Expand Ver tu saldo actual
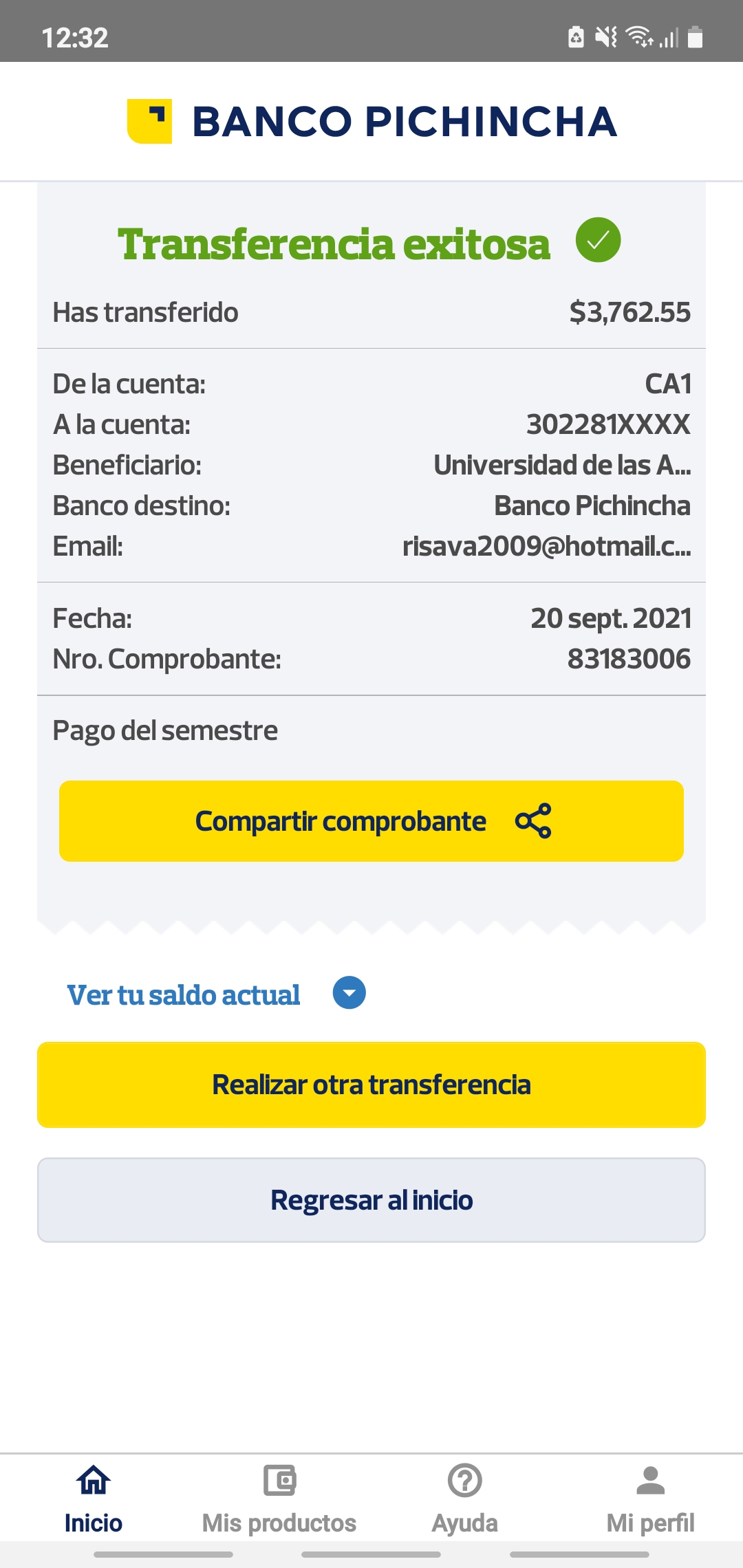 tap(349, 993)
